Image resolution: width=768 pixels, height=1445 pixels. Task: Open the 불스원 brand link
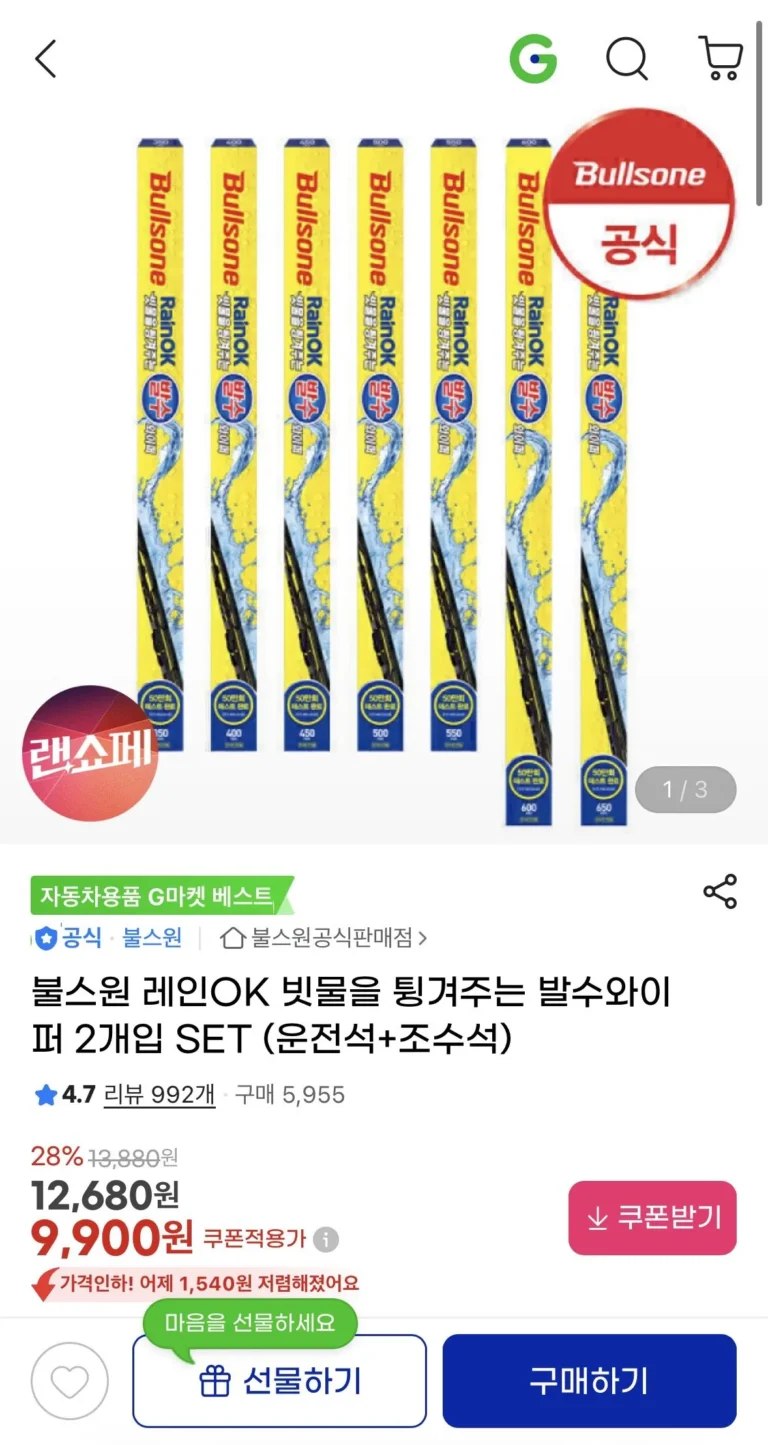click(x=151, y=938)
